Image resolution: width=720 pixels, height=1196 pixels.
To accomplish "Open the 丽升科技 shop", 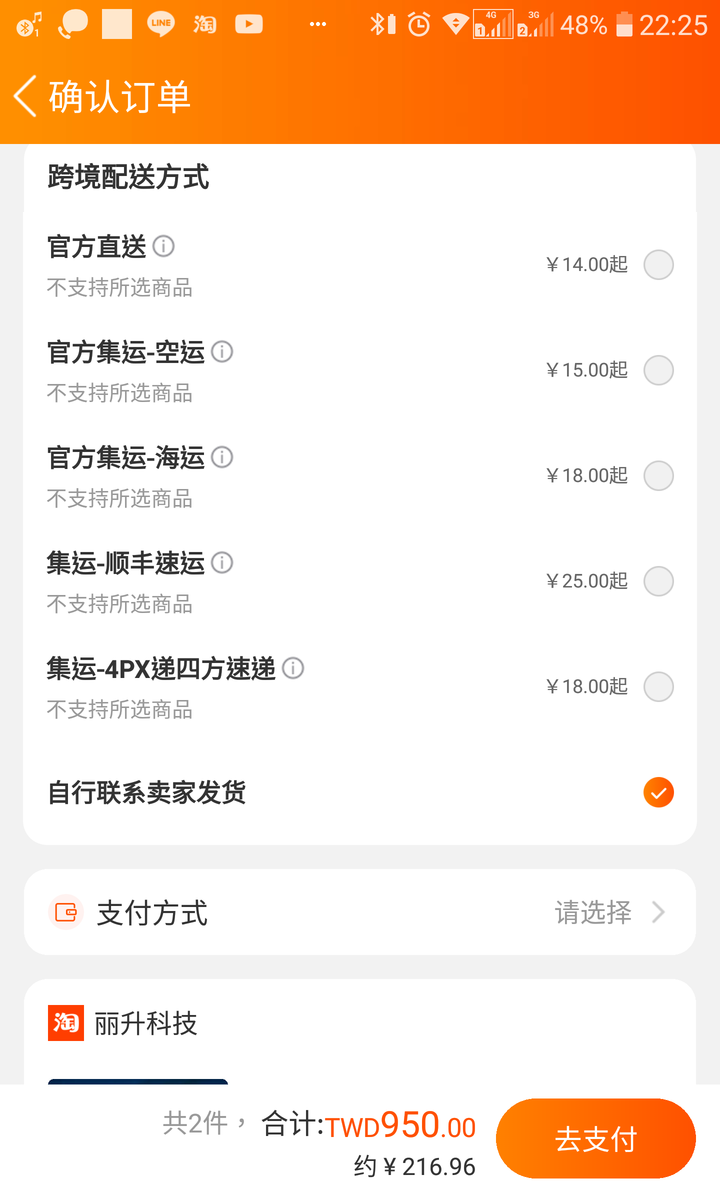I will [146, 1023].
